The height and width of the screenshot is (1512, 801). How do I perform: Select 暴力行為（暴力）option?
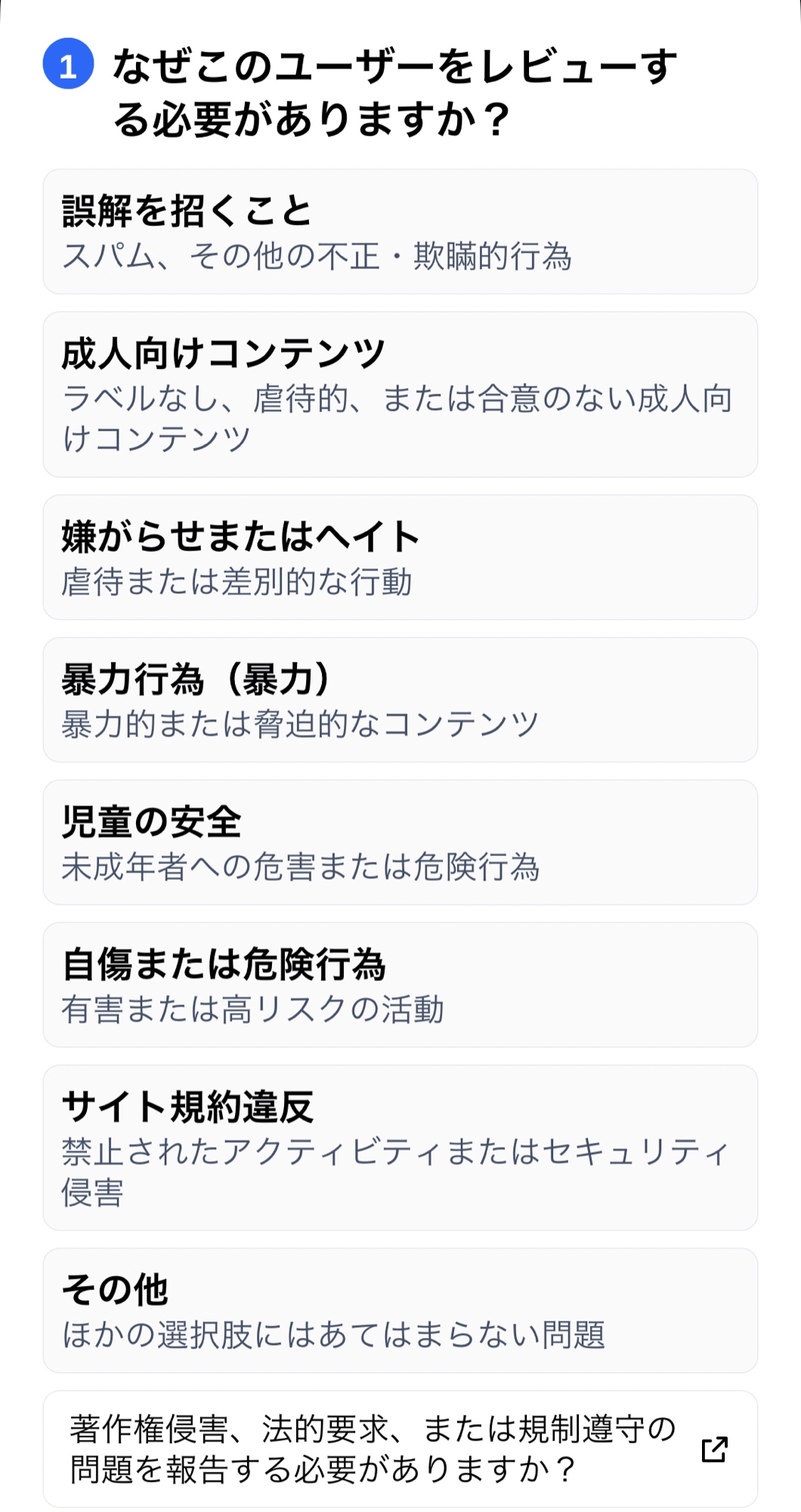(400, 699)
